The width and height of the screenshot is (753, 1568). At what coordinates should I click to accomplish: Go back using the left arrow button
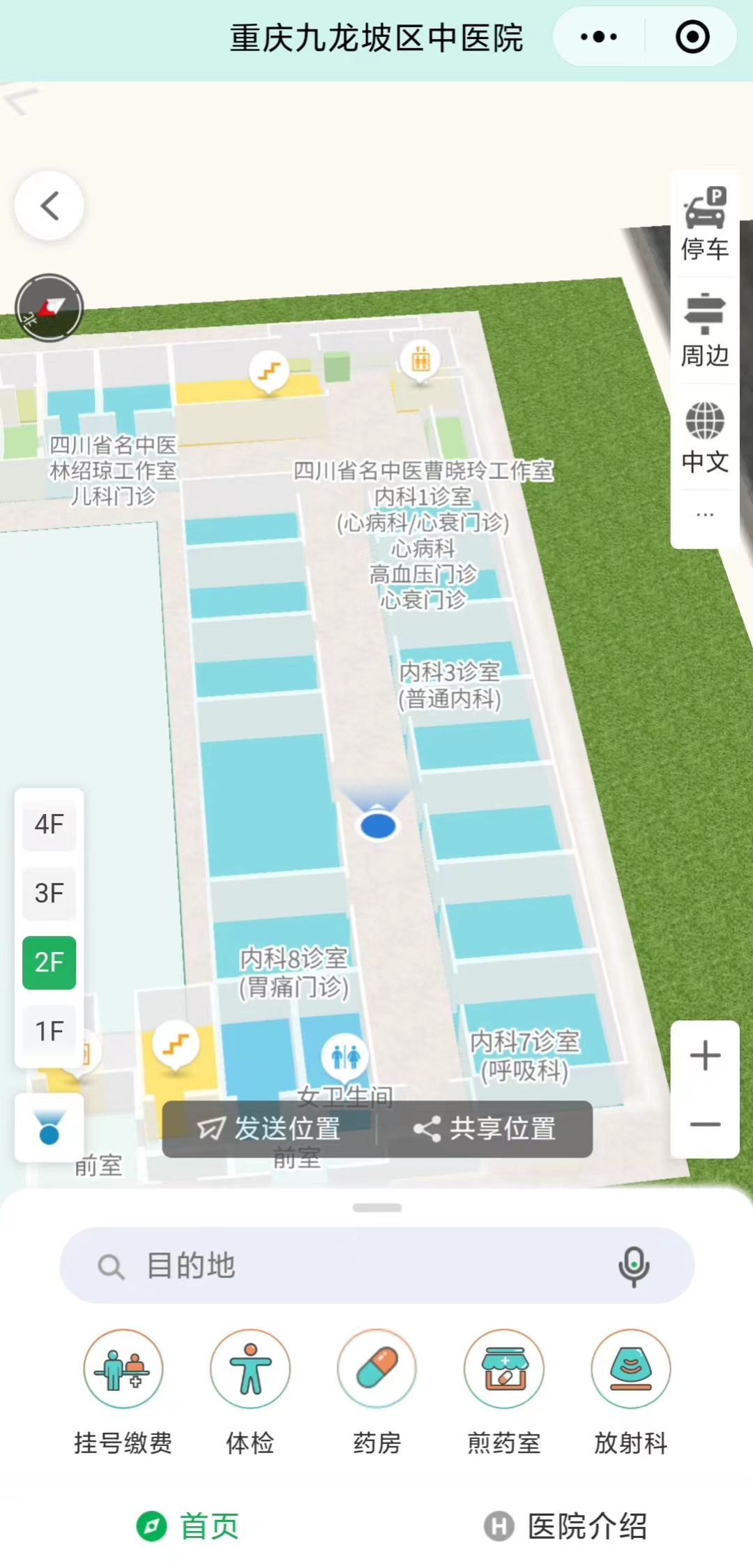[x=50, y=206]
